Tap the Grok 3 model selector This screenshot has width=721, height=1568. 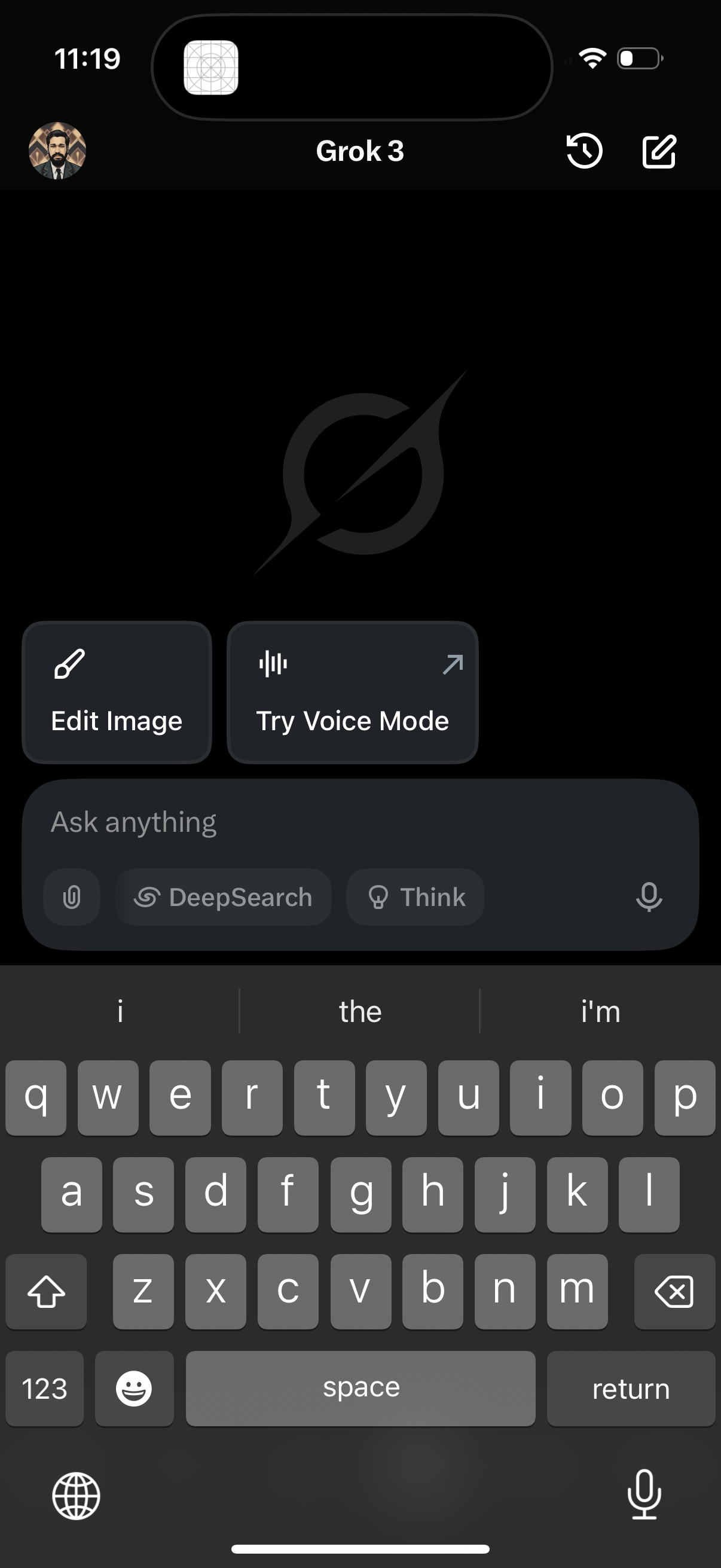360,151
